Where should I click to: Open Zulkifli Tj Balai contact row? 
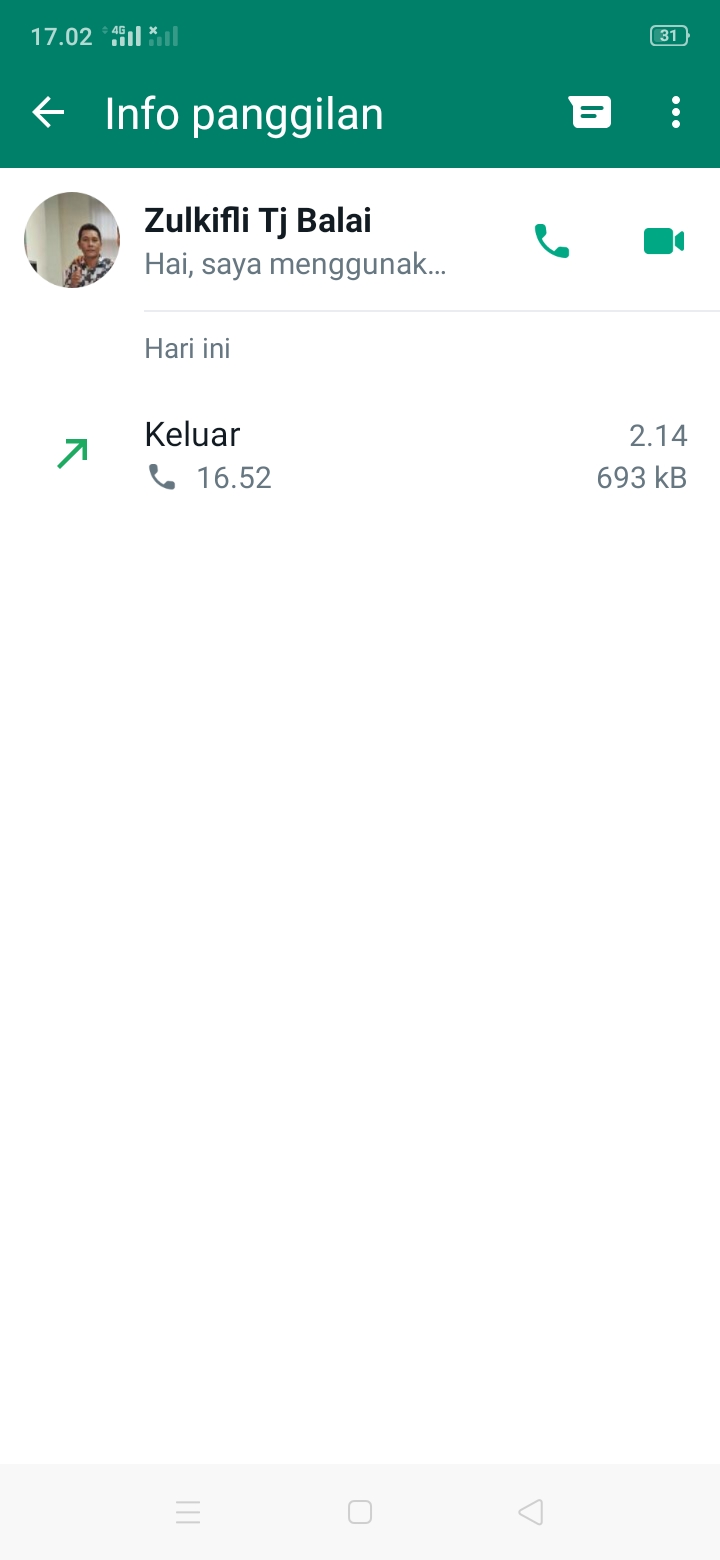click(300, 241)
